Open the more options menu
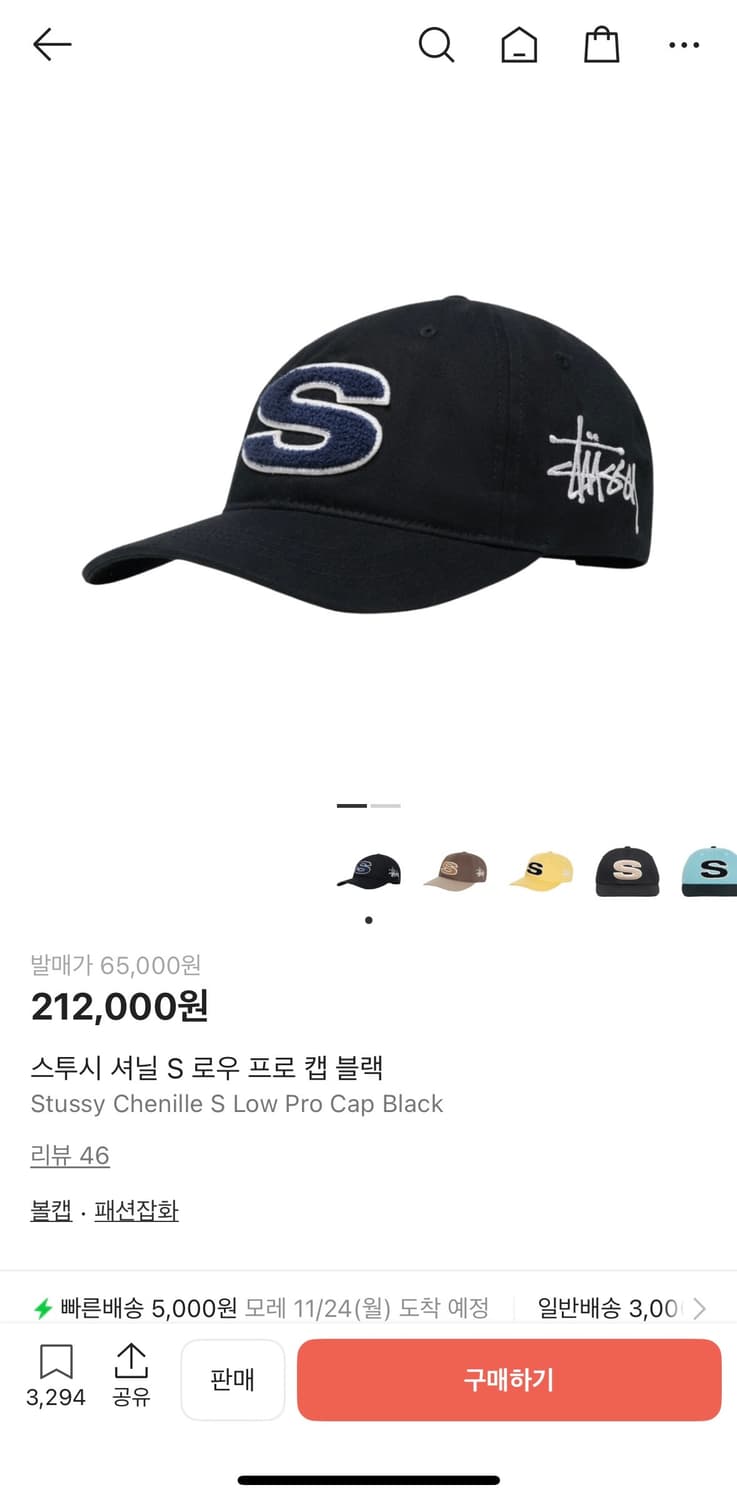The width and height of the screenshot is (737, 1500). tap(684, 44)
